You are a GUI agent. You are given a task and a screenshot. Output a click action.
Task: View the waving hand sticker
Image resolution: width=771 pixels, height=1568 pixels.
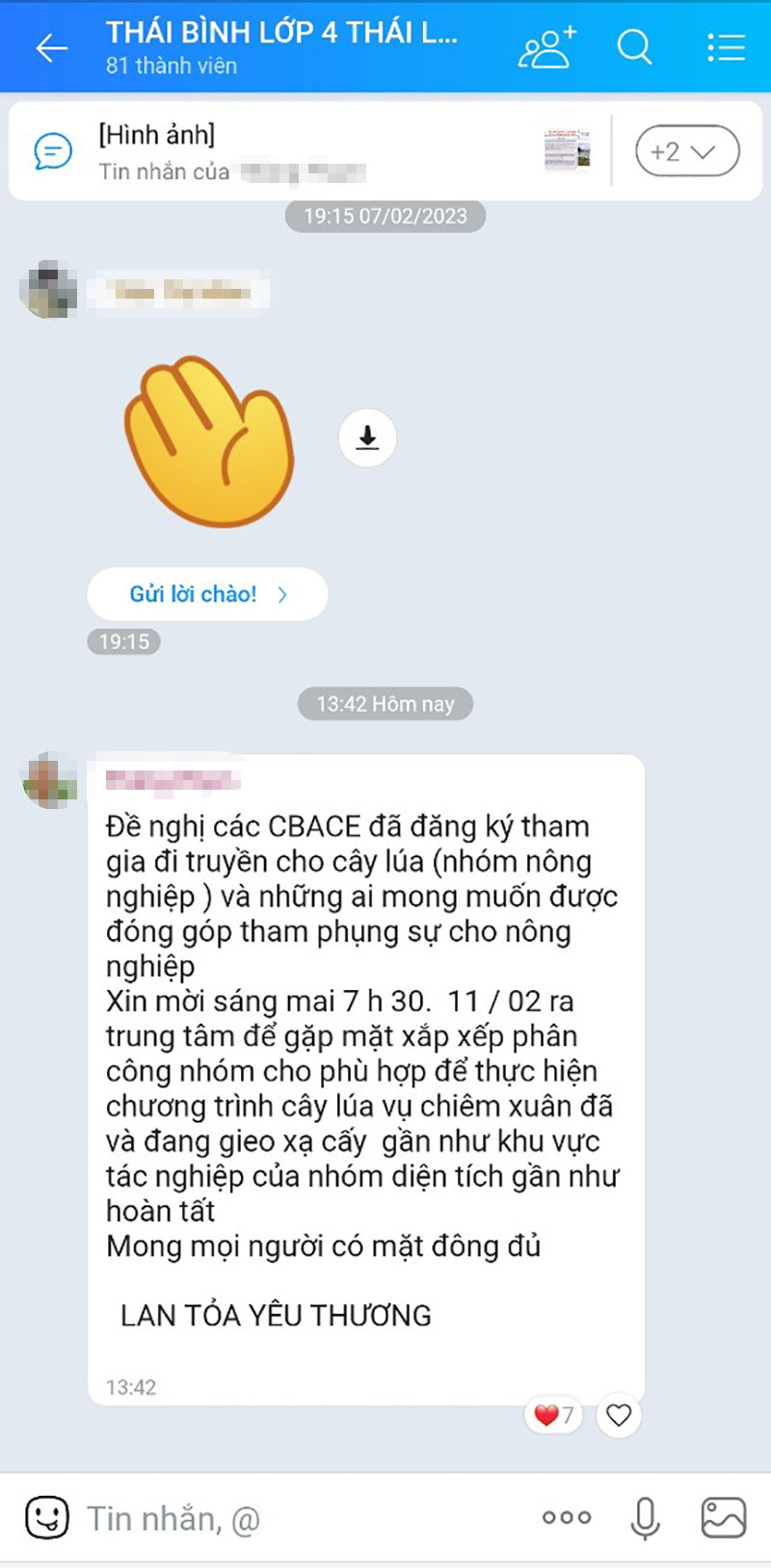click(209, 442)
